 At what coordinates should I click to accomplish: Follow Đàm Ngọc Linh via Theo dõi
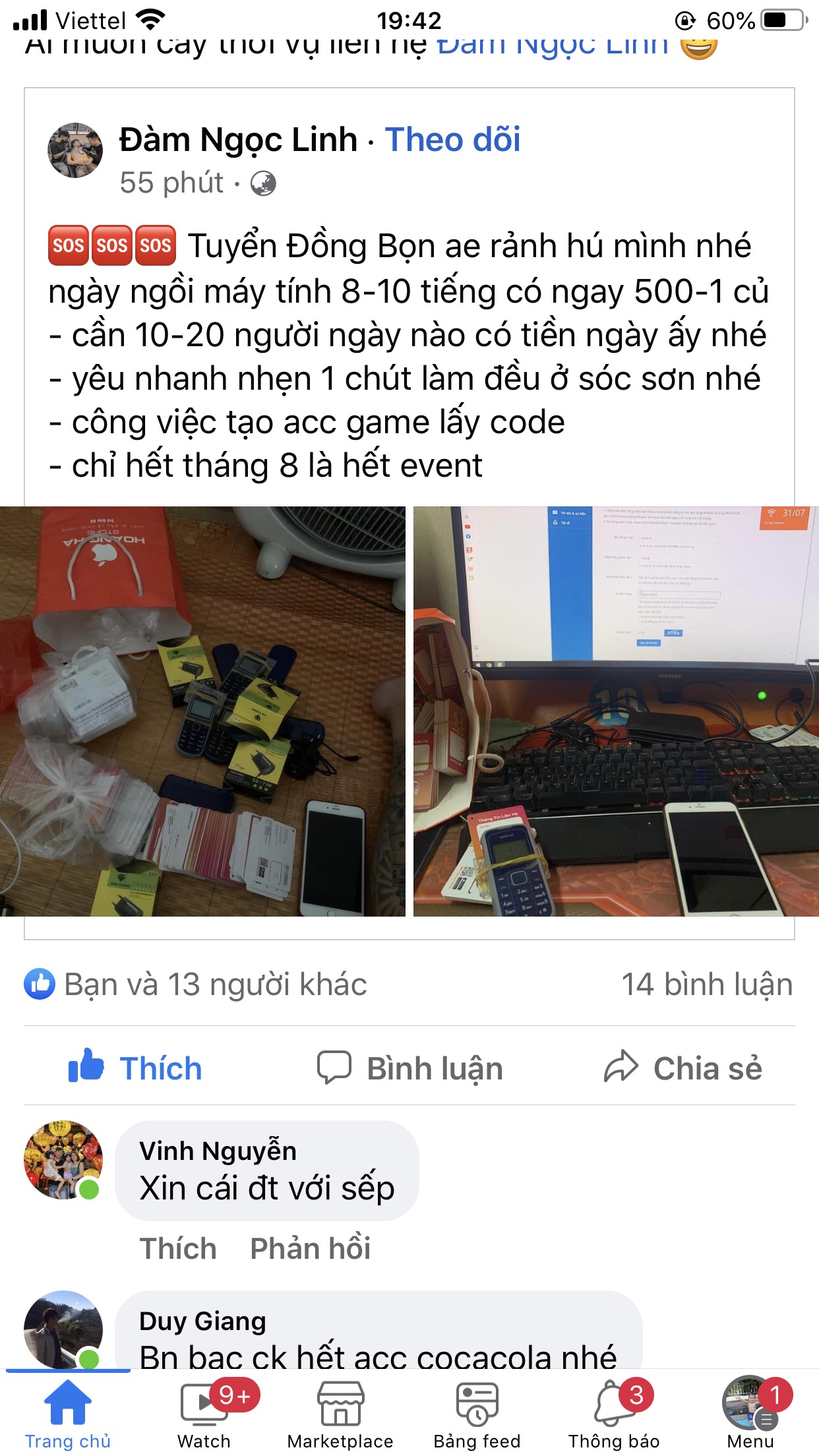[452, 140]
